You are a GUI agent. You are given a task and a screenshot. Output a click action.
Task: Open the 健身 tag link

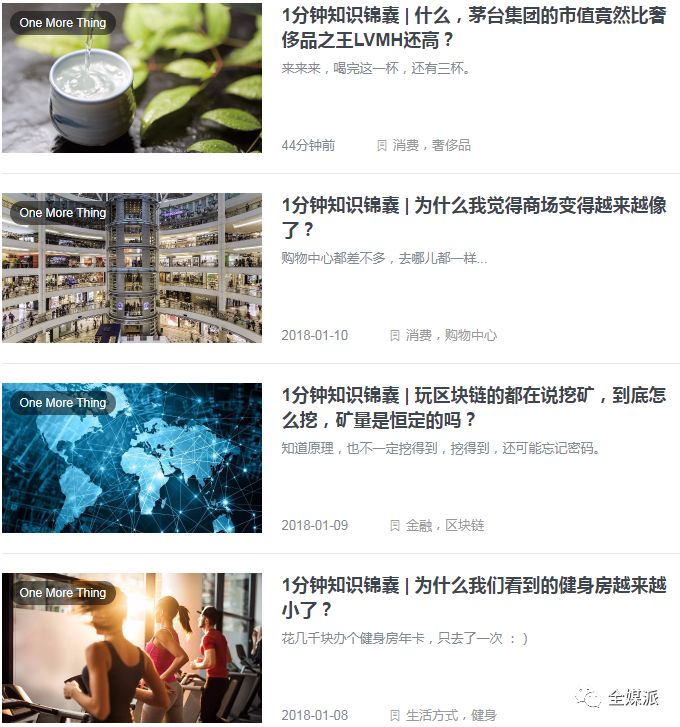pyautogui.click(x=484, y=715)
